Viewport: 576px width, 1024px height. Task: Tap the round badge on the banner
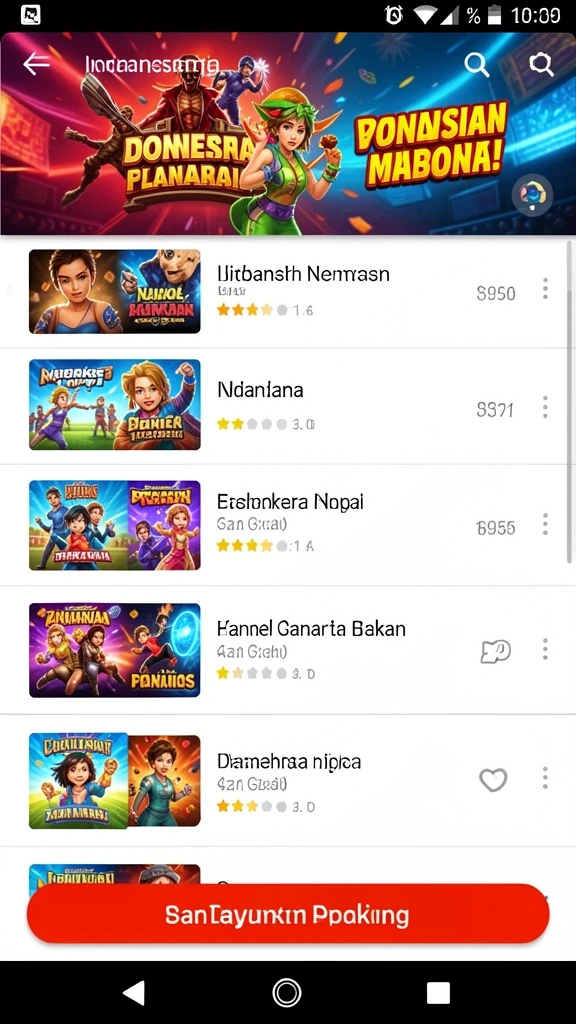532,195
